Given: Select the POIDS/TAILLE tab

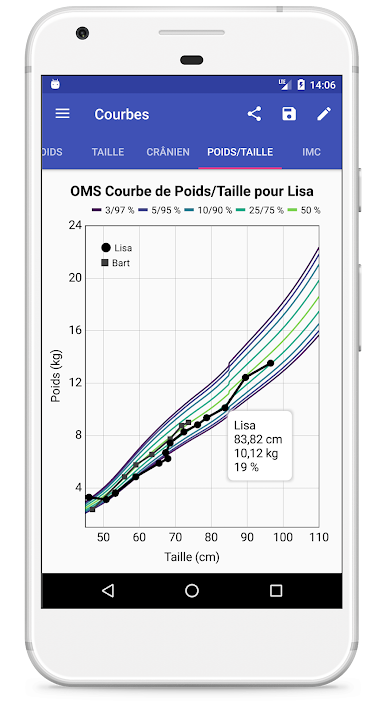Looking at the screenshot, I should point(240,152).
